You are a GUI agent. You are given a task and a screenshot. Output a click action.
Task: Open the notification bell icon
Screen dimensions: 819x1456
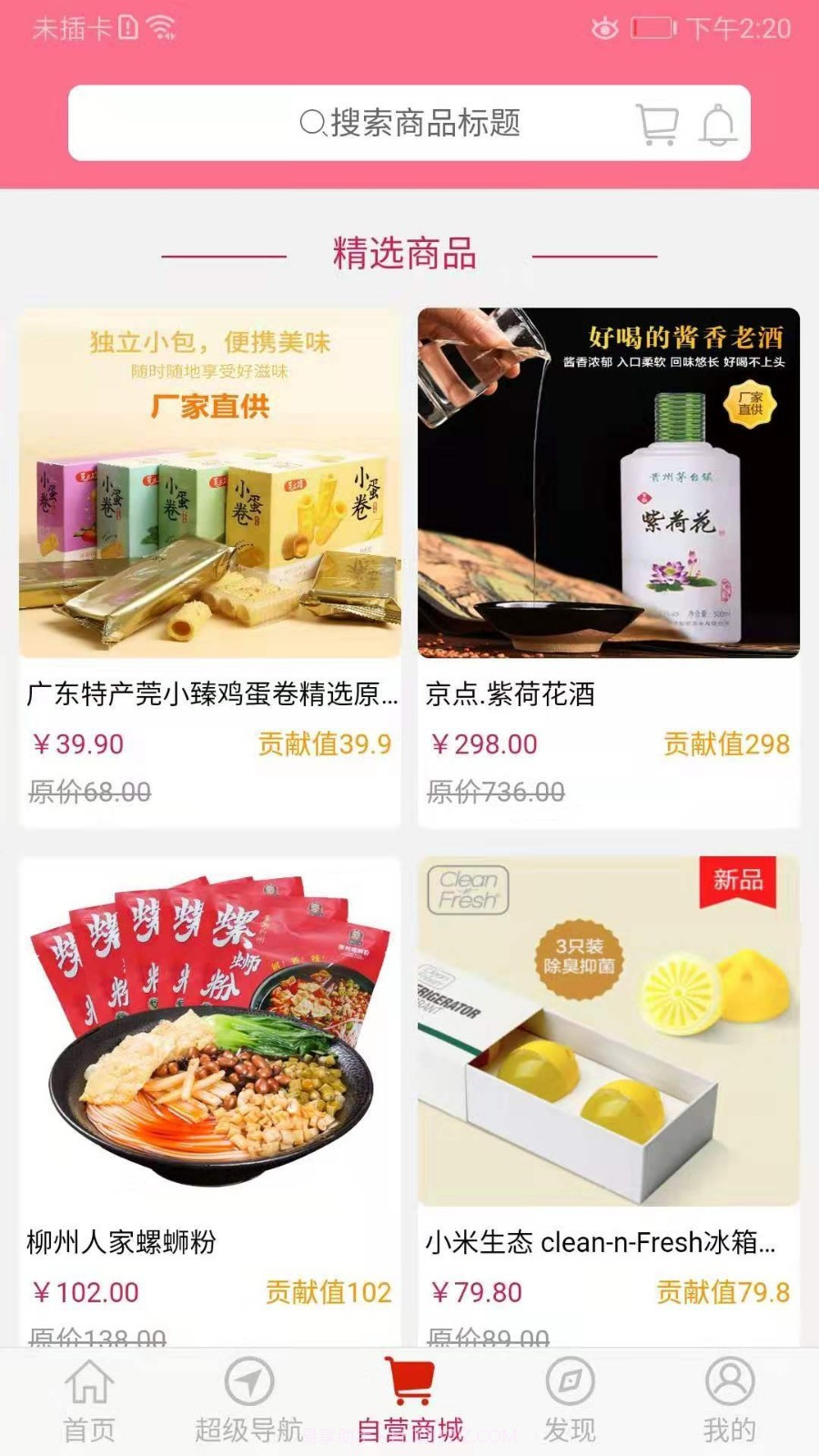[720, 125]
